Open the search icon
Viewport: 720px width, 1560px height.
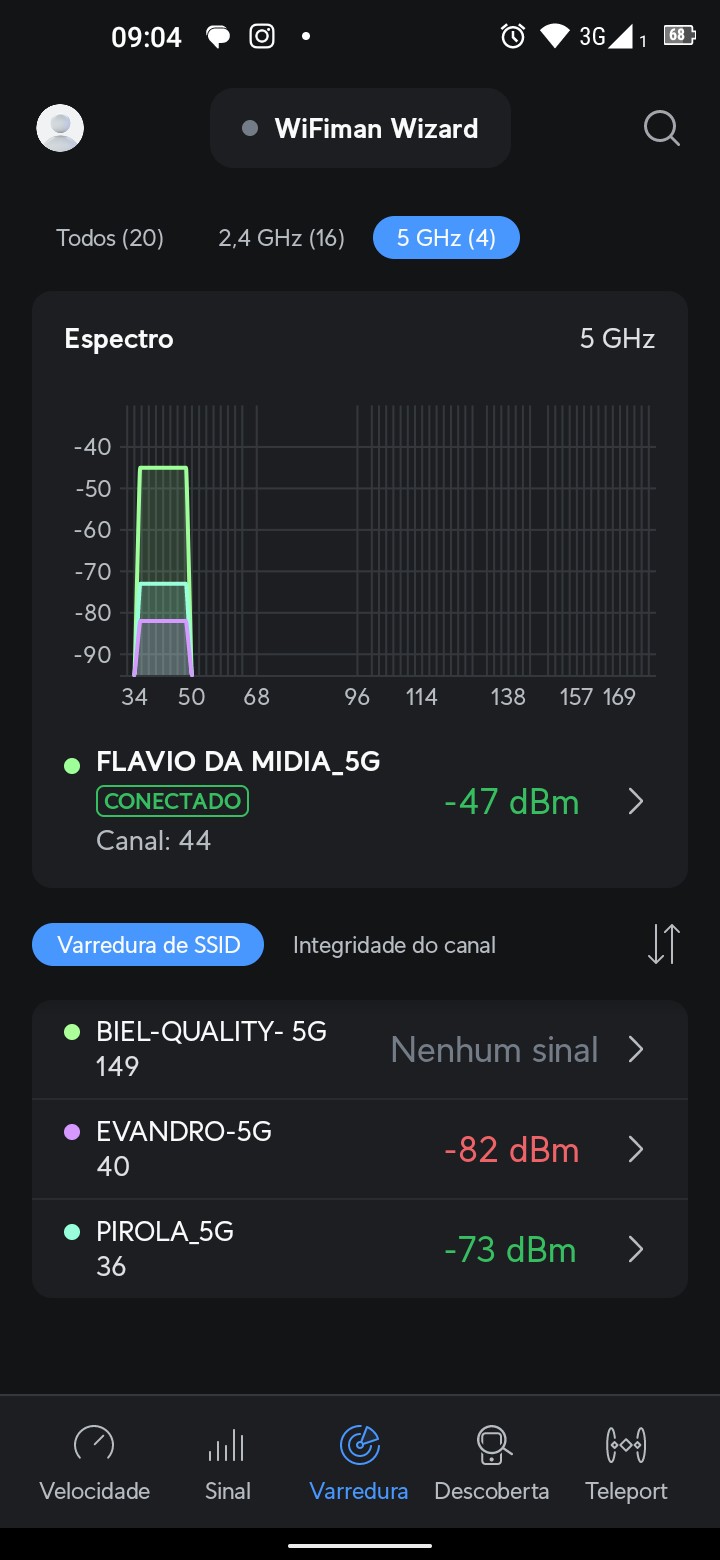click(x=661, y=128)
